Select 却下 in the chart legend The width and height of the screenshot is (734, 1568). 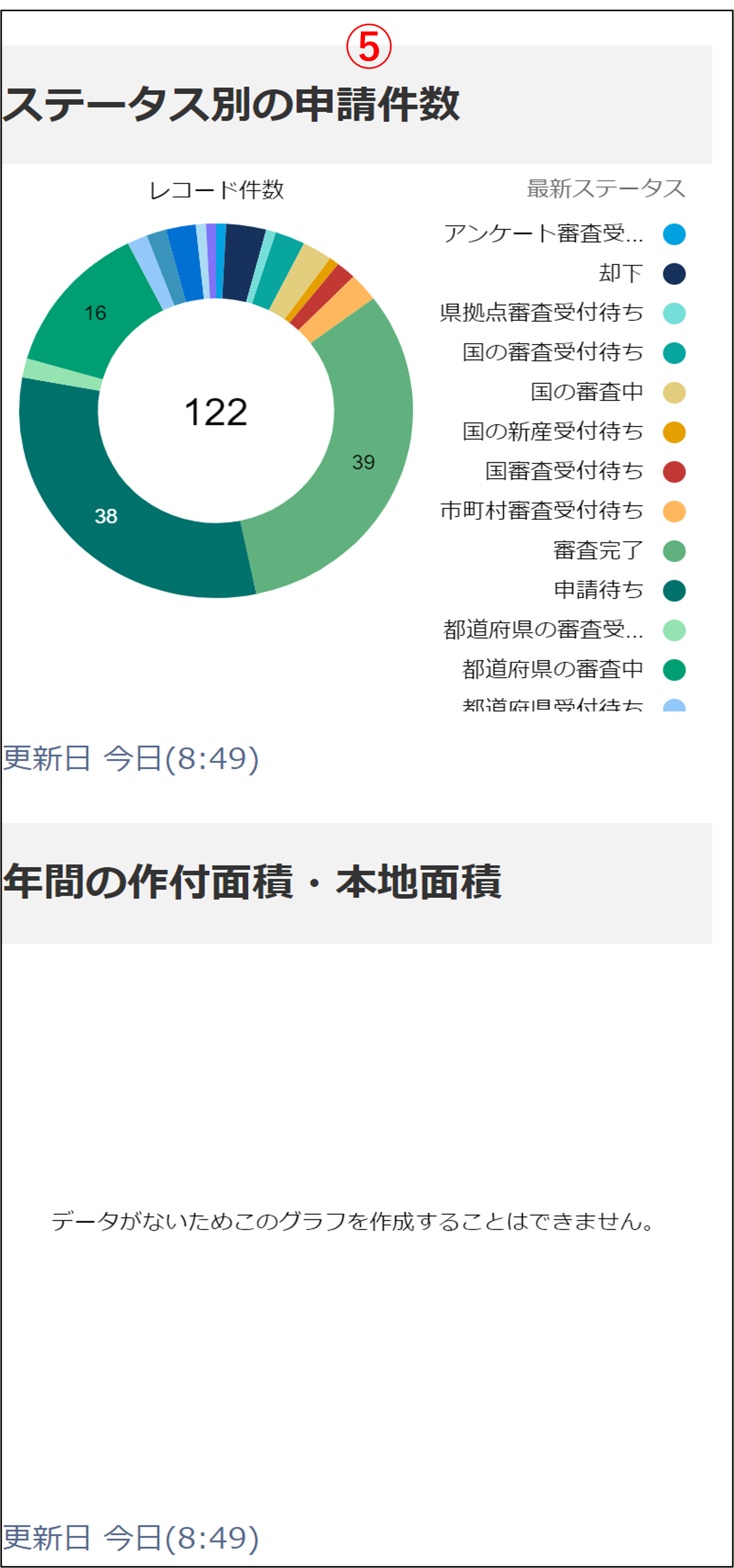(621, 273)
